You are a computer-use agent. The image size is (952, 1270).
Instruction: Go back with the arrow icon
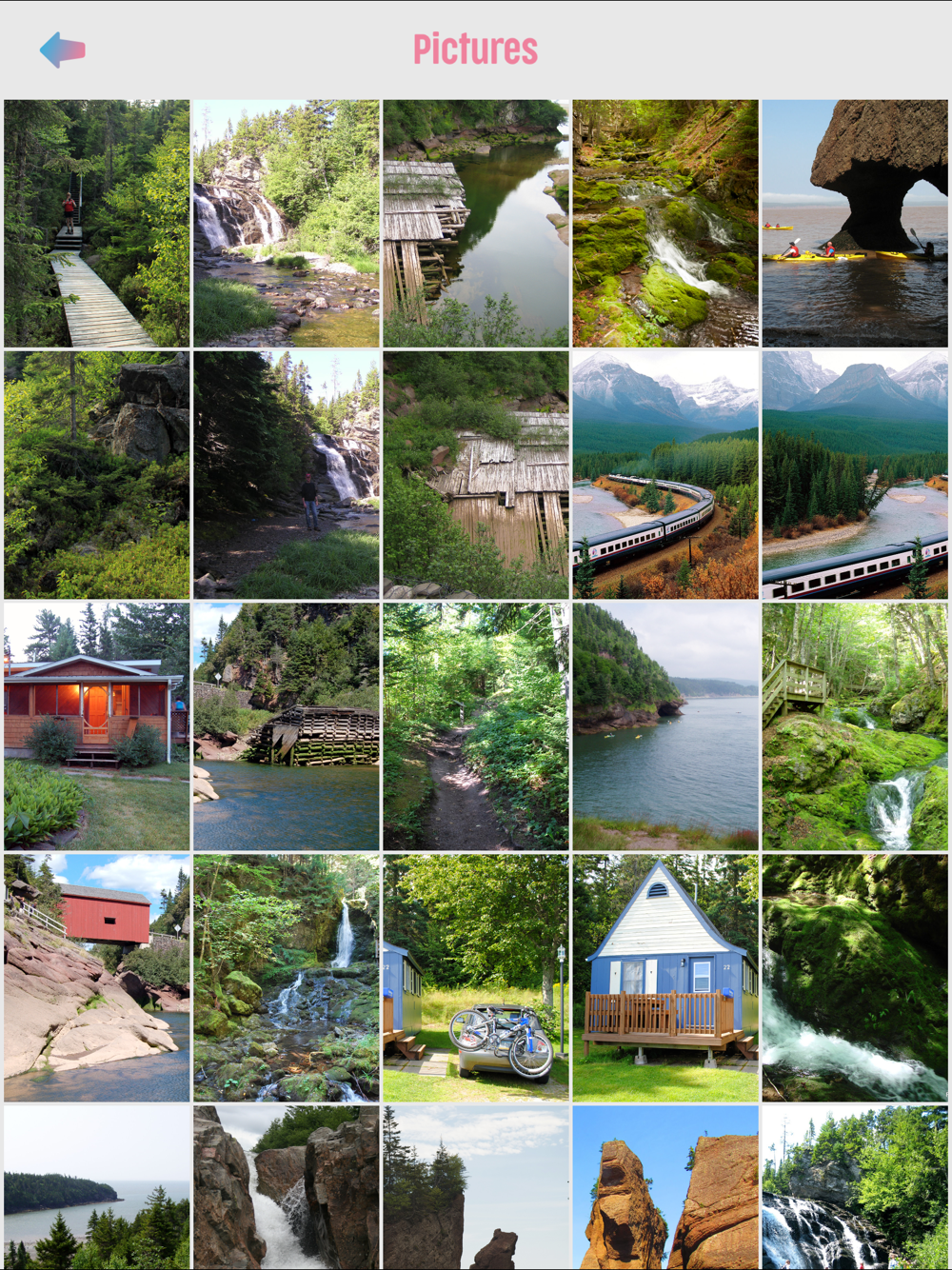tap(63, 50)
